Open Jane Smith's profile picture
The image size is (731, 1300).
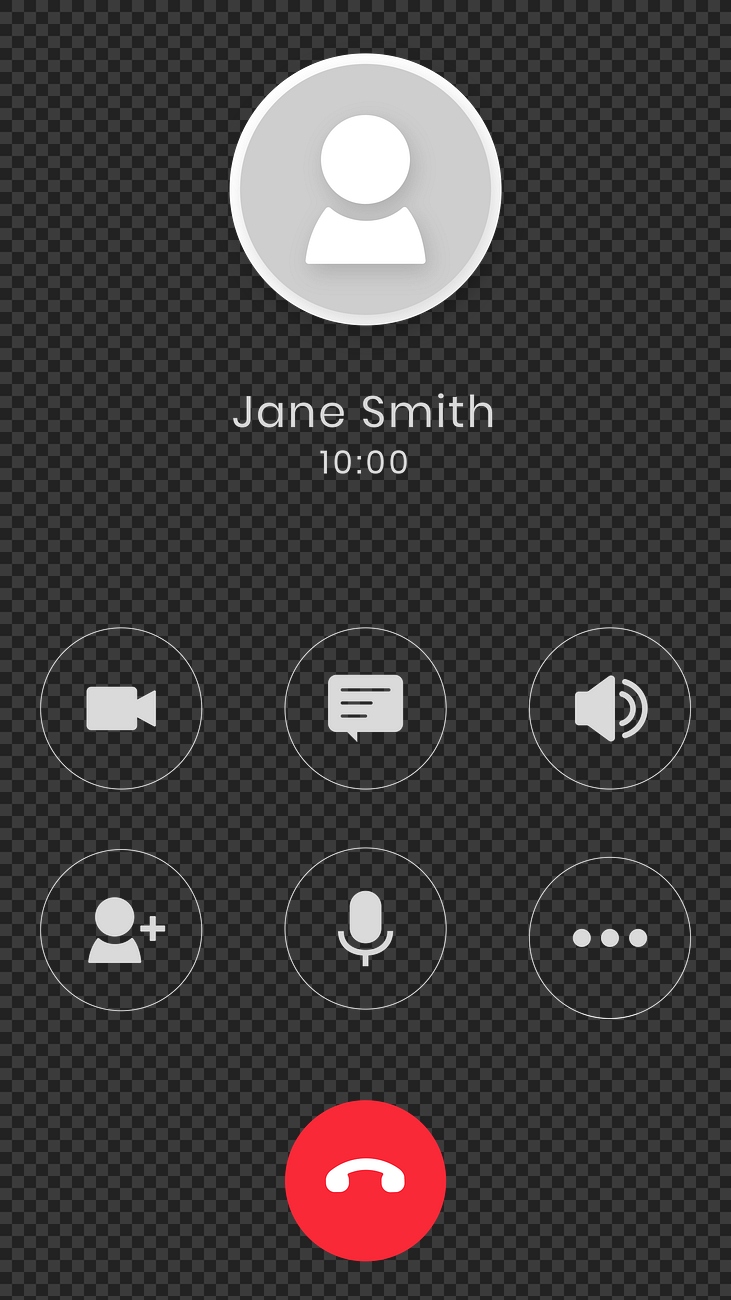pyautogui.click(x=365, y=190)
